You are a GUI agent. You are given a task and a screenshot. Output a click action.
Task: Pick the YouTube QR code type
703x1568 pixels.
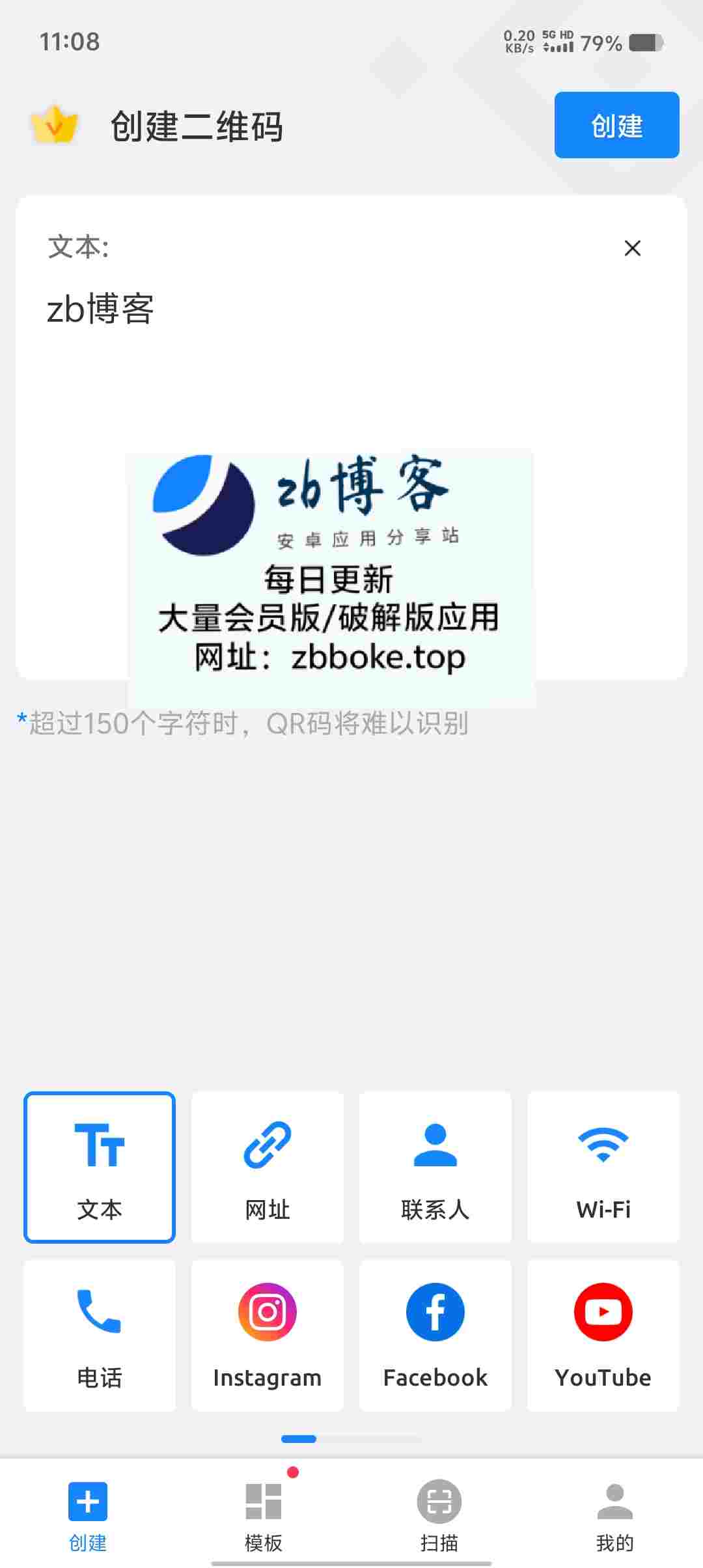[603, 1335]
